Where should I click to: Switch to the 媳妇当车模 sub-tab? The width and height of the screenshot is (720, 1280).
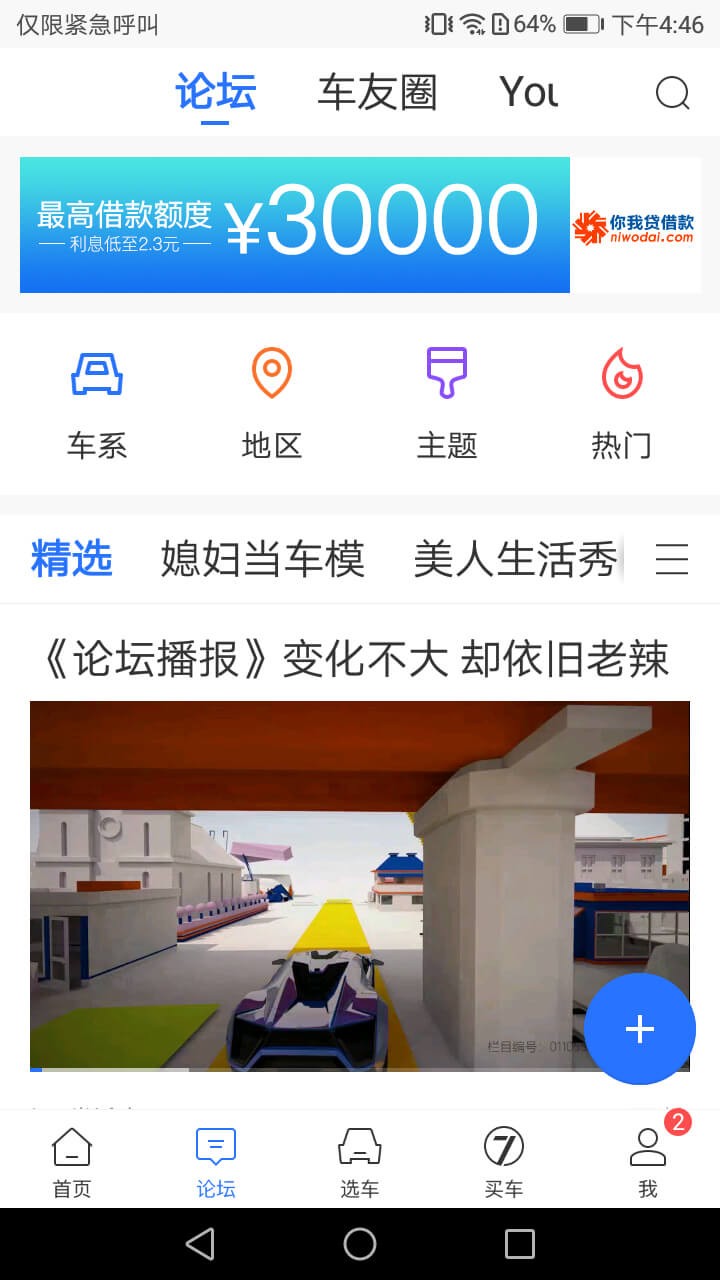point(262,559)
